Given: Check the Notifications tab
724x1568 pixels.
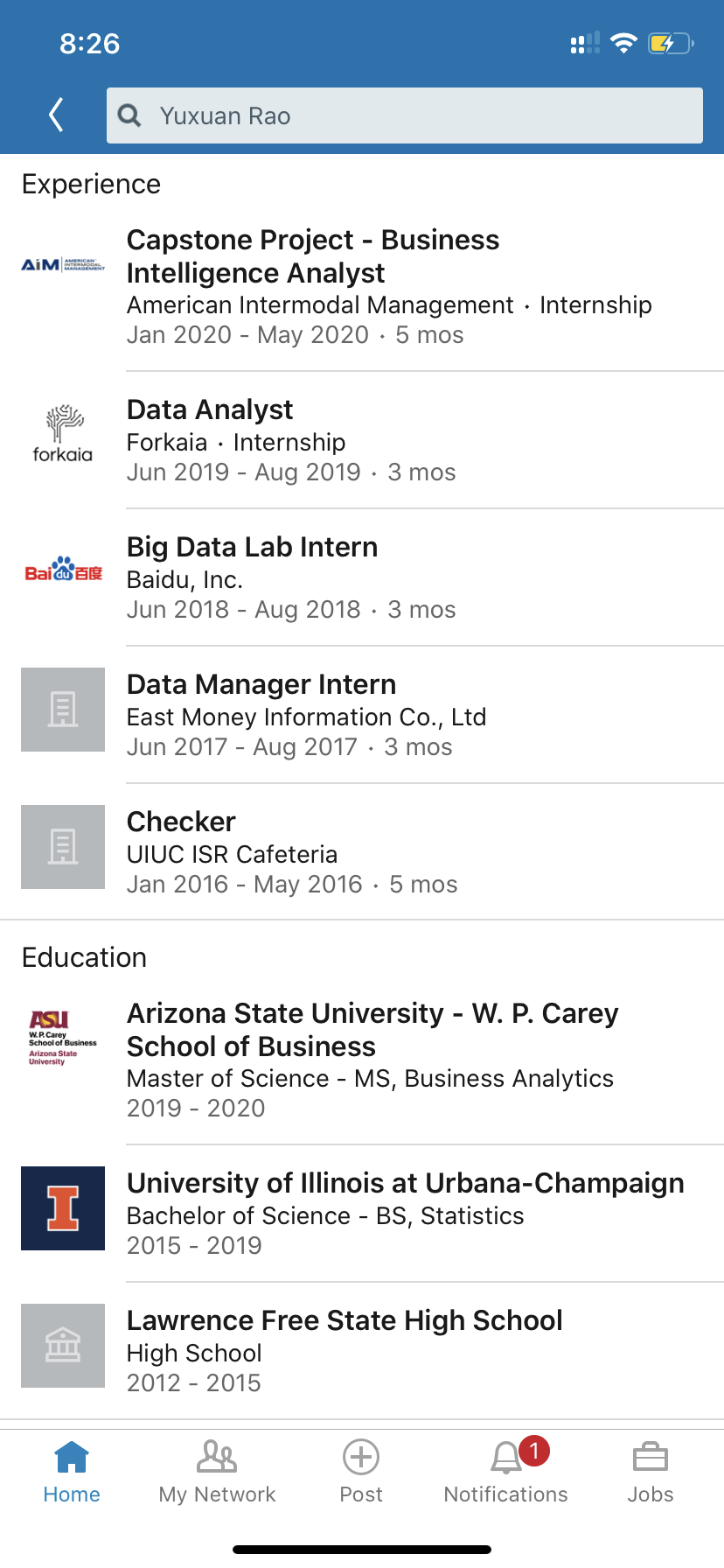Looking at the screenshot, I should click(x=505, y=1472).
